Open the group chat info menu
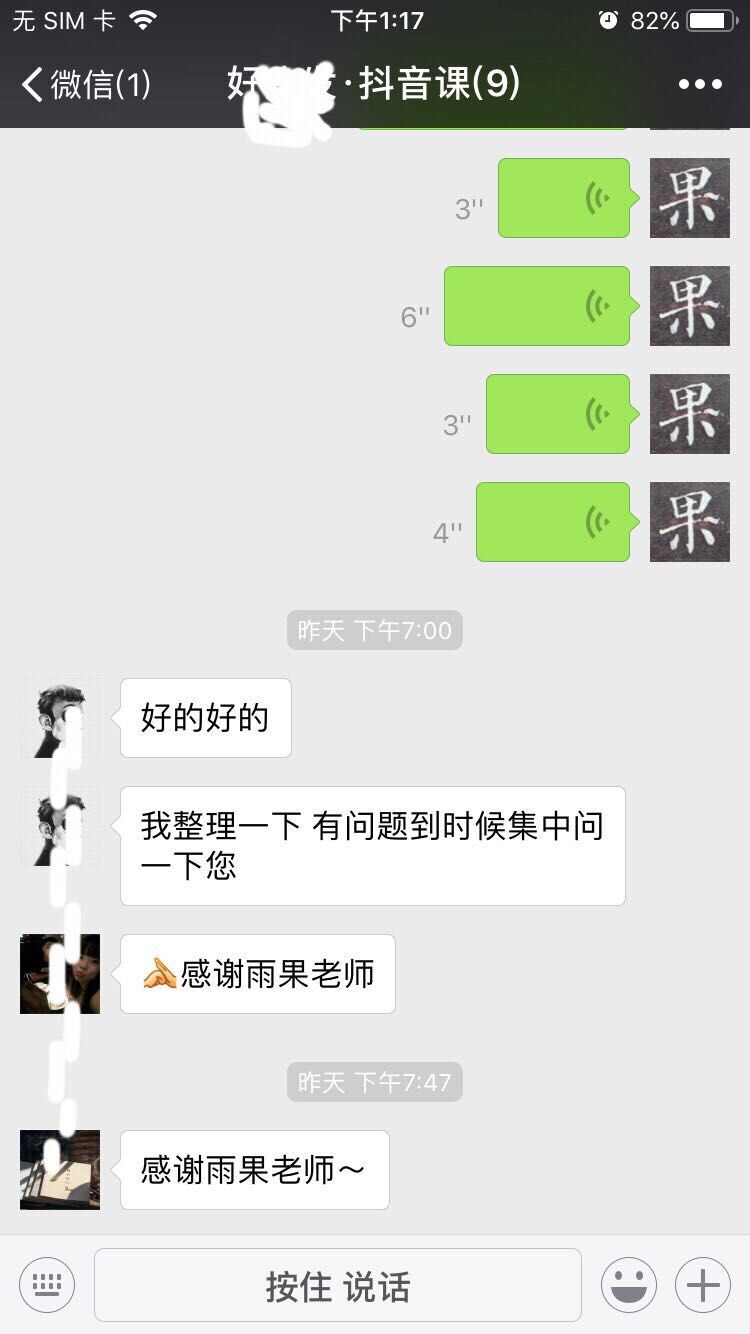The image size is (750, 1334). 700,84
